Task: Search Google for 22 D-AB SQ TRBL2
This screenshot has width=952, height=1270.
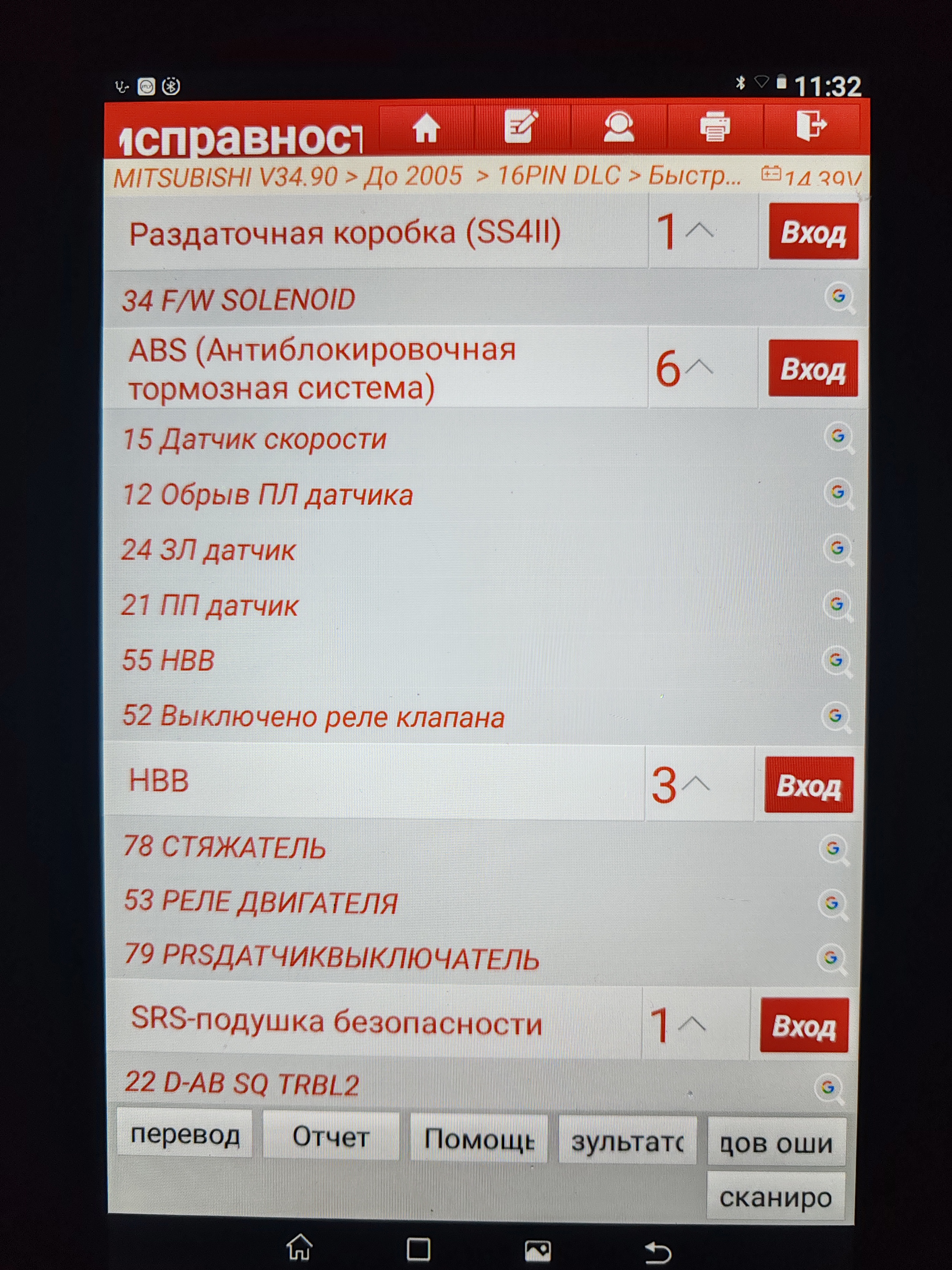Action: 828,1087
